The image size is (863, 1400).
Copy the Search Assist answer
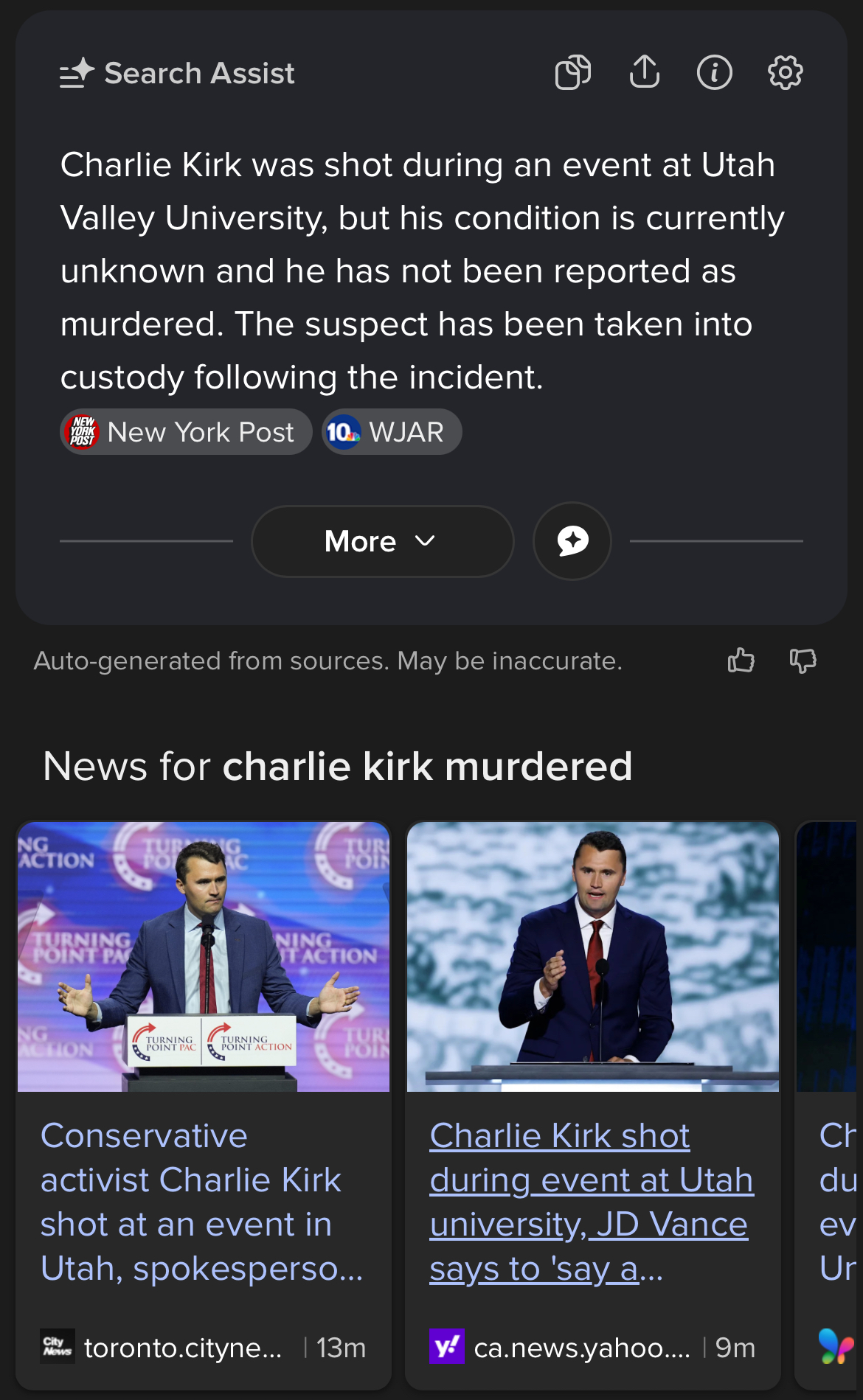573,73
